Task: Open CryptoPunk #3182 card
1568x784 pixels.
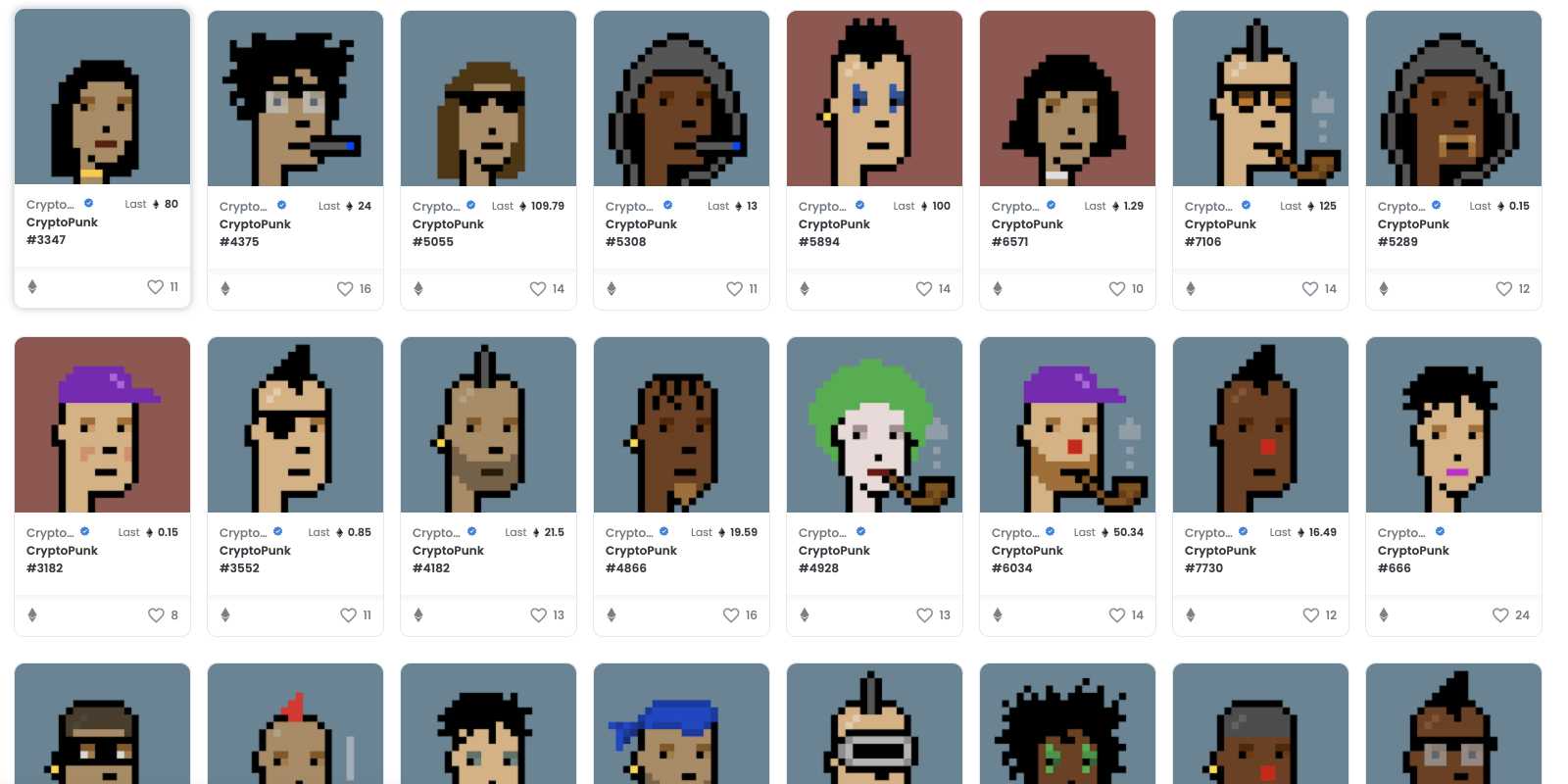Action: (102, 424)
